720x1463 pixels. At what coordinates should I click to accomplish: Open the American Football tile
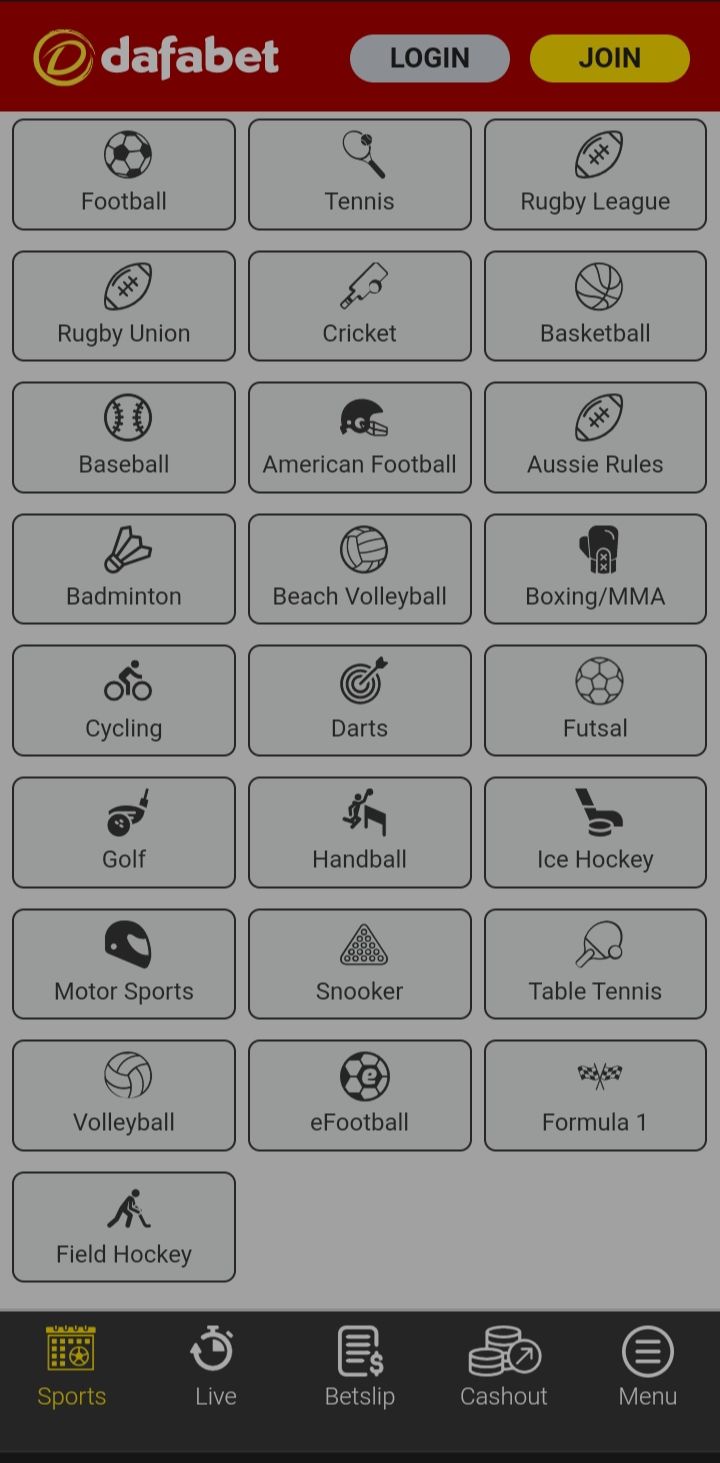pos(360,438)
